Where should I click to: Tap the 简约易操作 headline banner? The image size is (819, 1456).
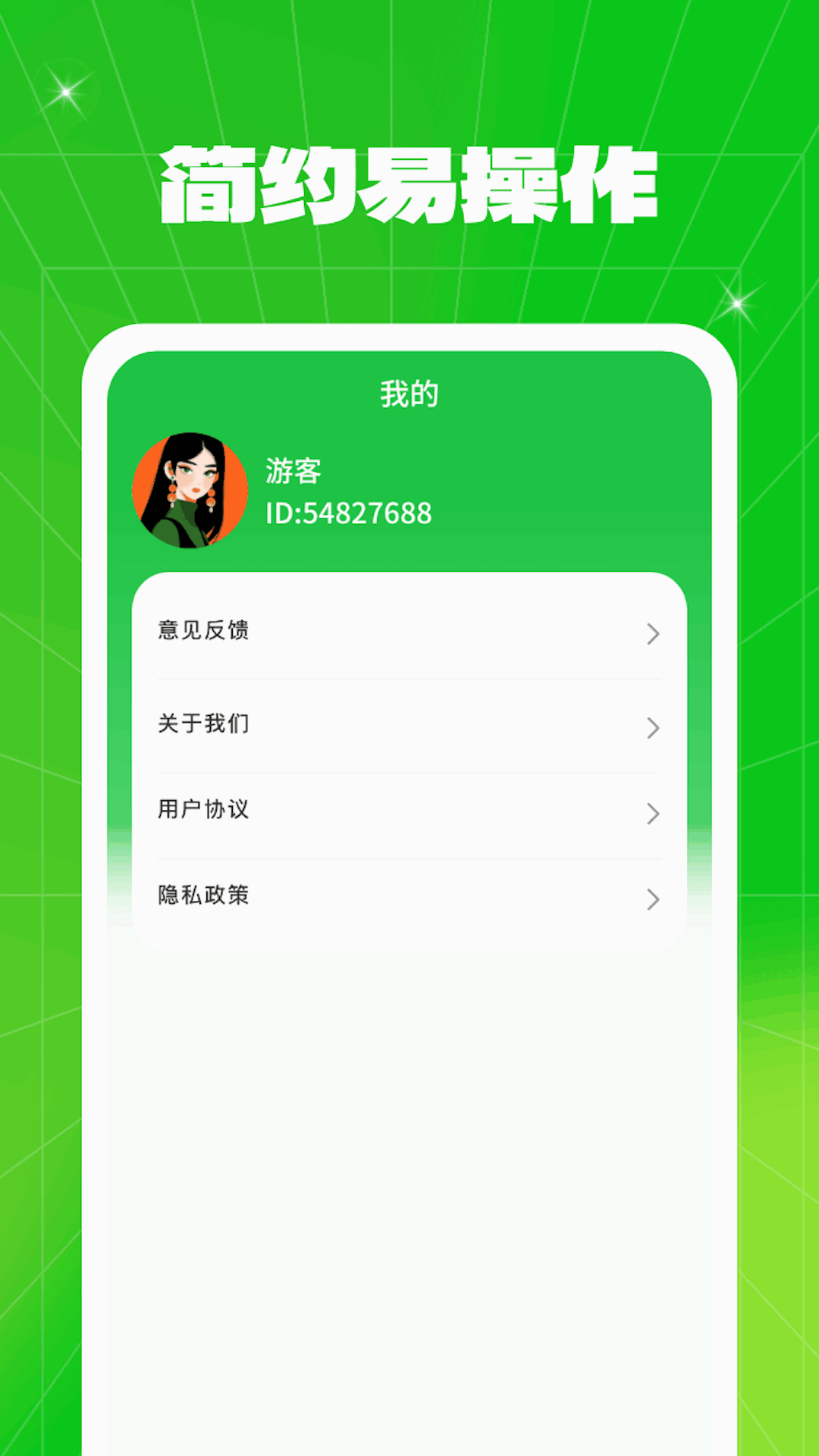pos(409,182)
